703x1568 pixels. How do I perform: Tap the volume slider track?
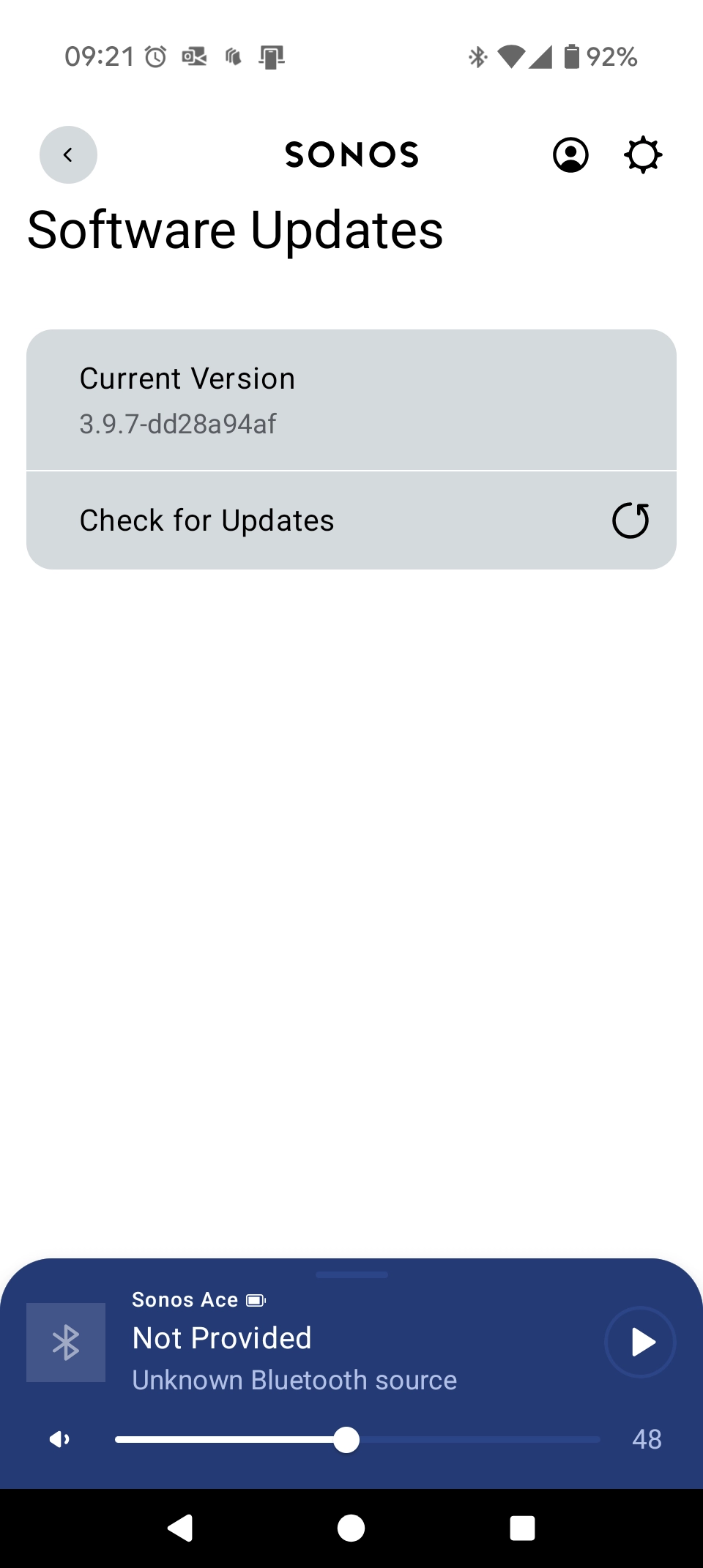[357, 1439]
